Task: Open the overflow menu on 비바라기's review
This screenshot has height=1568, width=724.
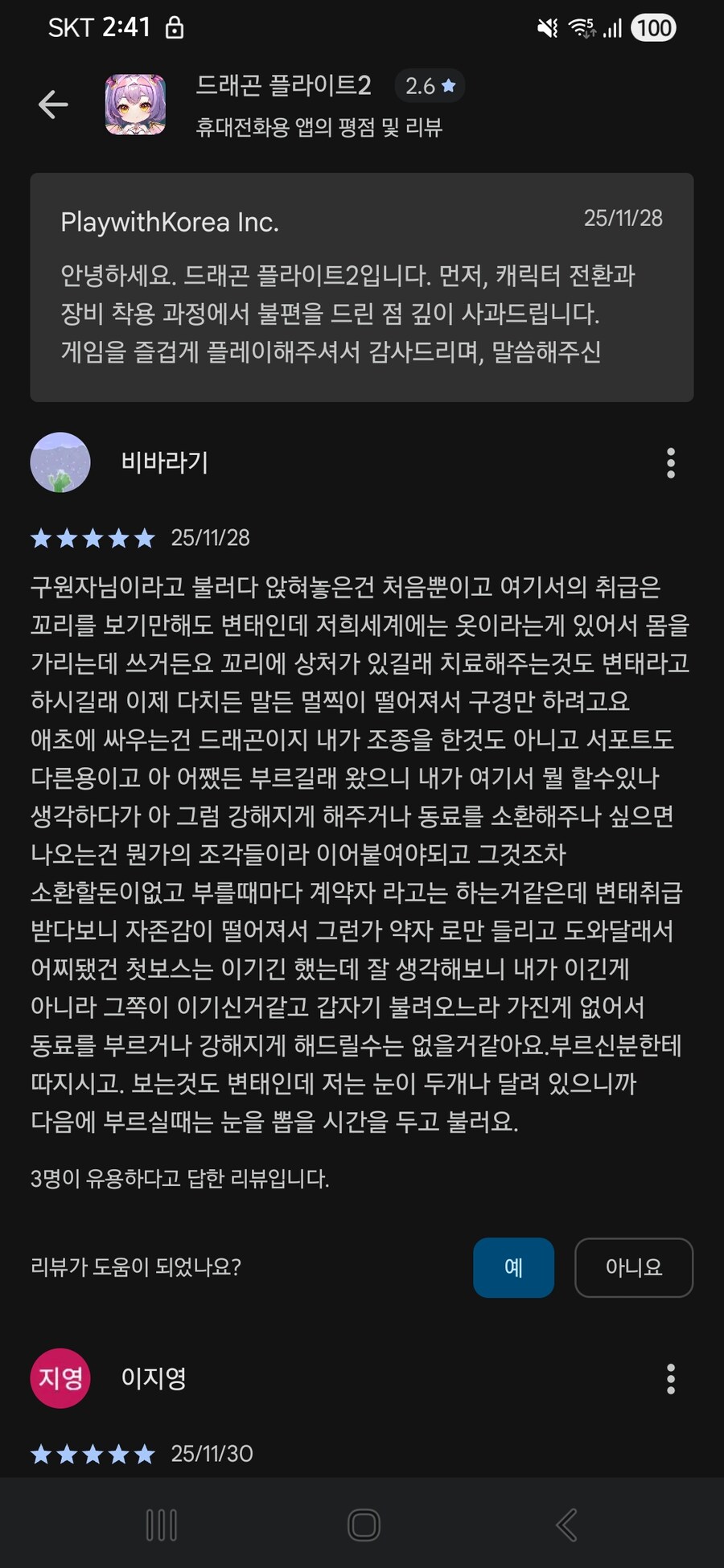Action: 671,462
